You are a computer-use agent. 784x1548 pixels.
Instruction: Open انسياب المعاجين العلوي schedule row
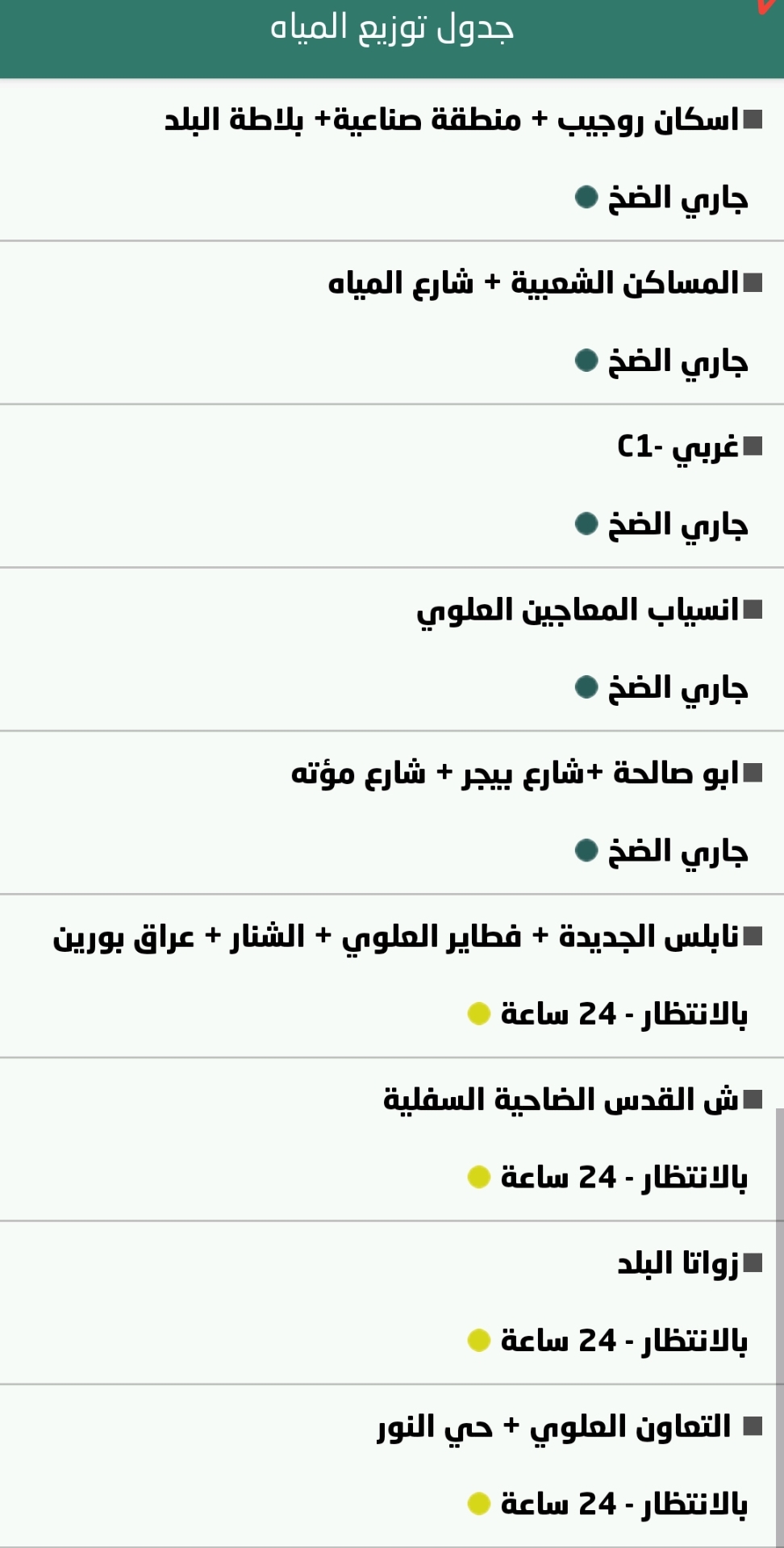578,611
